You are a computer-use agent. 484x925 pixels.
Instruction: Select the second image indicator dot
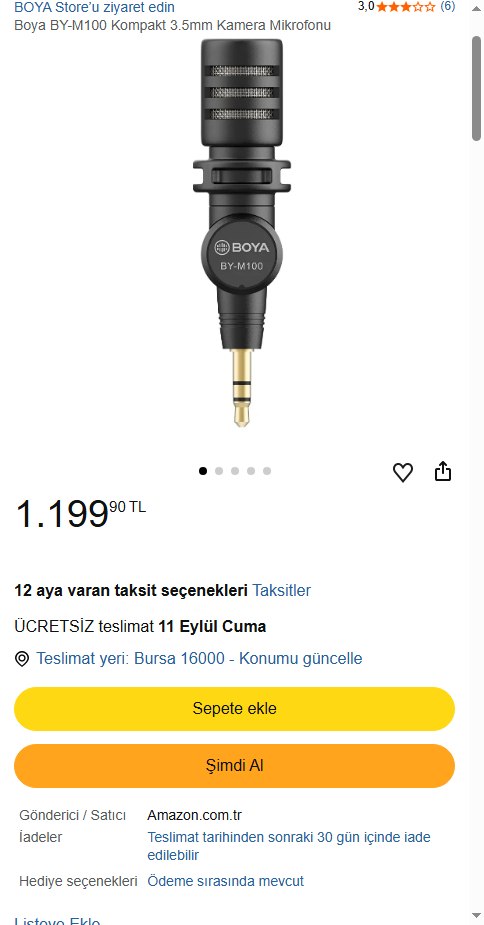pos(219,471)
